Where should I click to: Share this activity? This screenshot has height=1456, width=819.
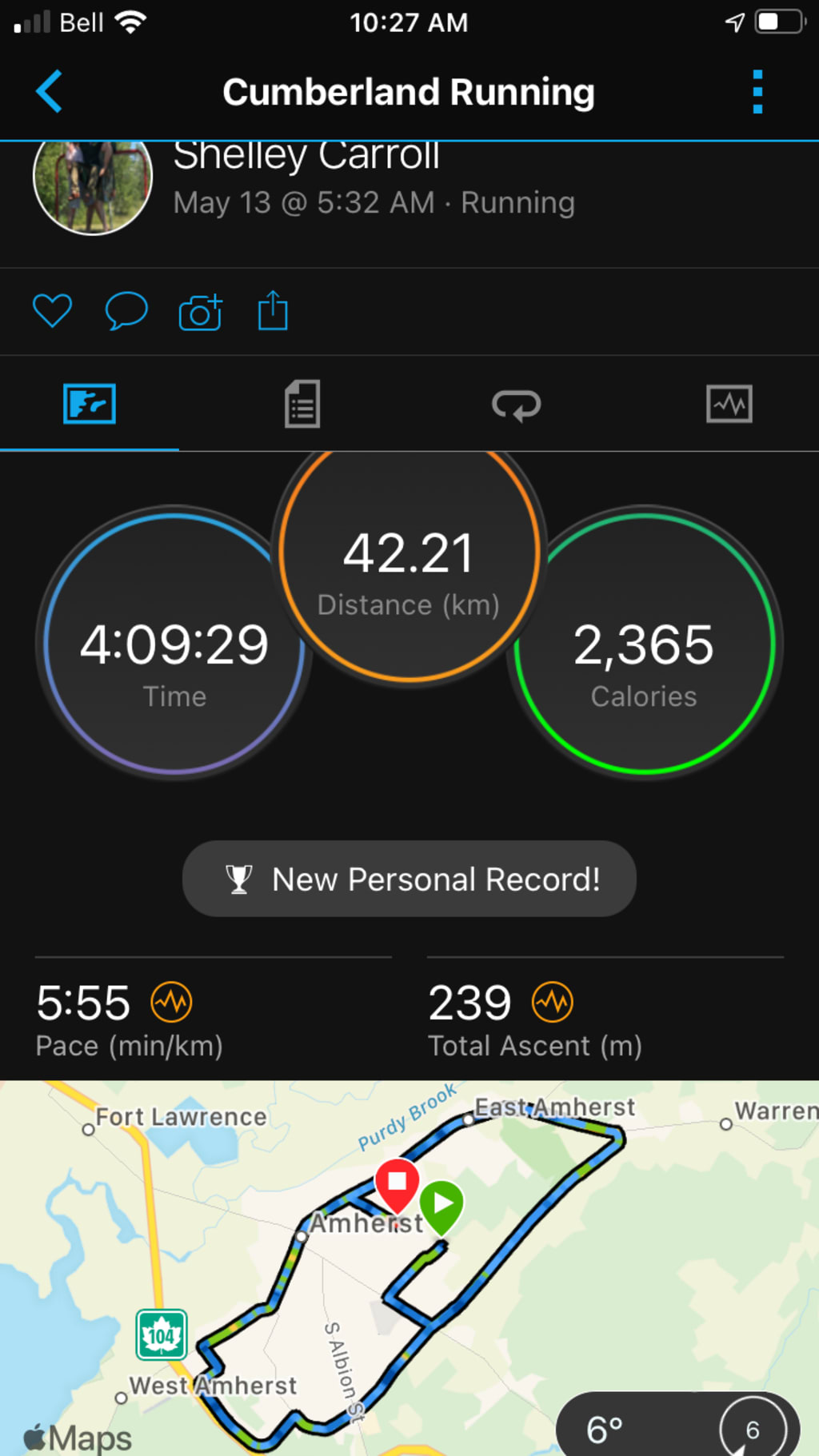click(x=273, y=311)
